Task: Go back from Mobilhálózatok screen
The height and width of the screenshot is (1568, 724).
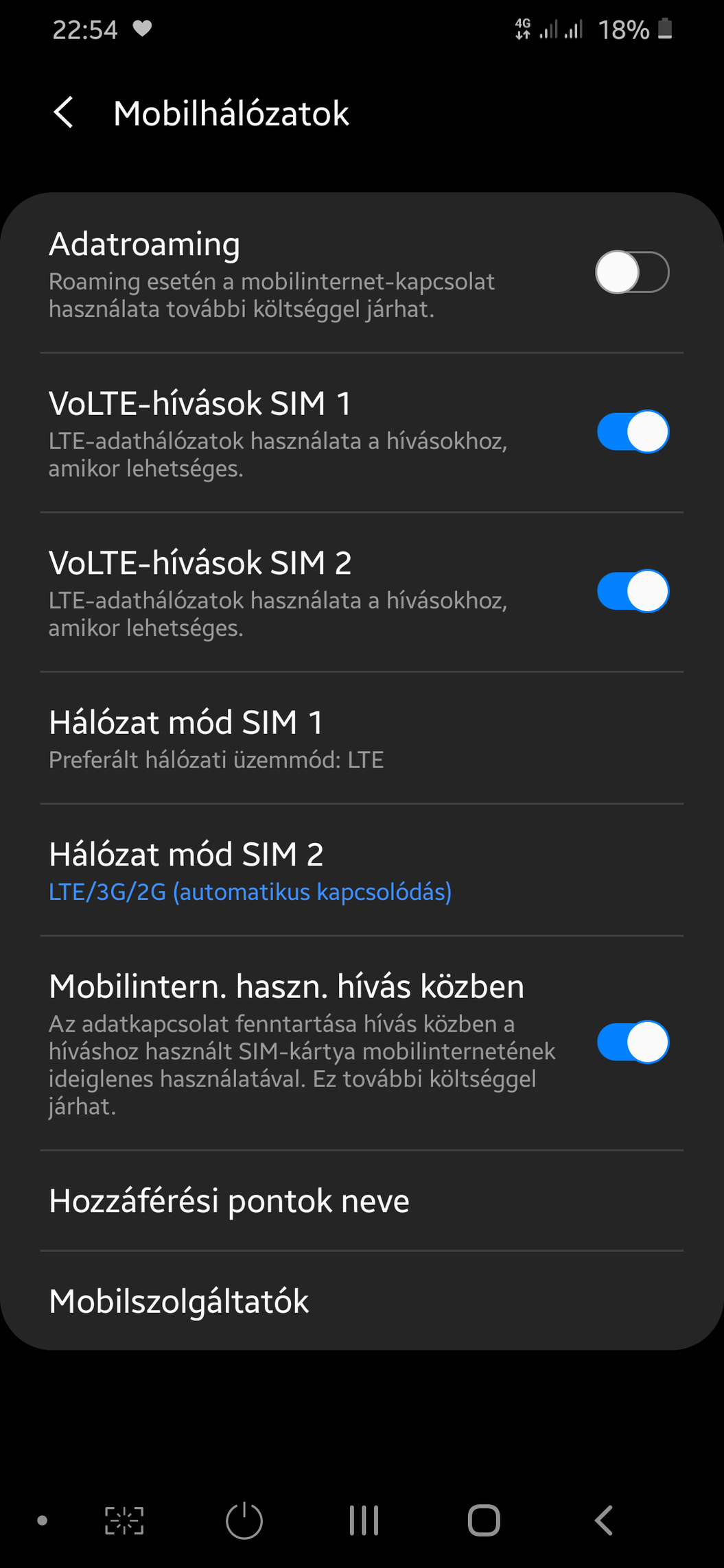Action: 64,112
